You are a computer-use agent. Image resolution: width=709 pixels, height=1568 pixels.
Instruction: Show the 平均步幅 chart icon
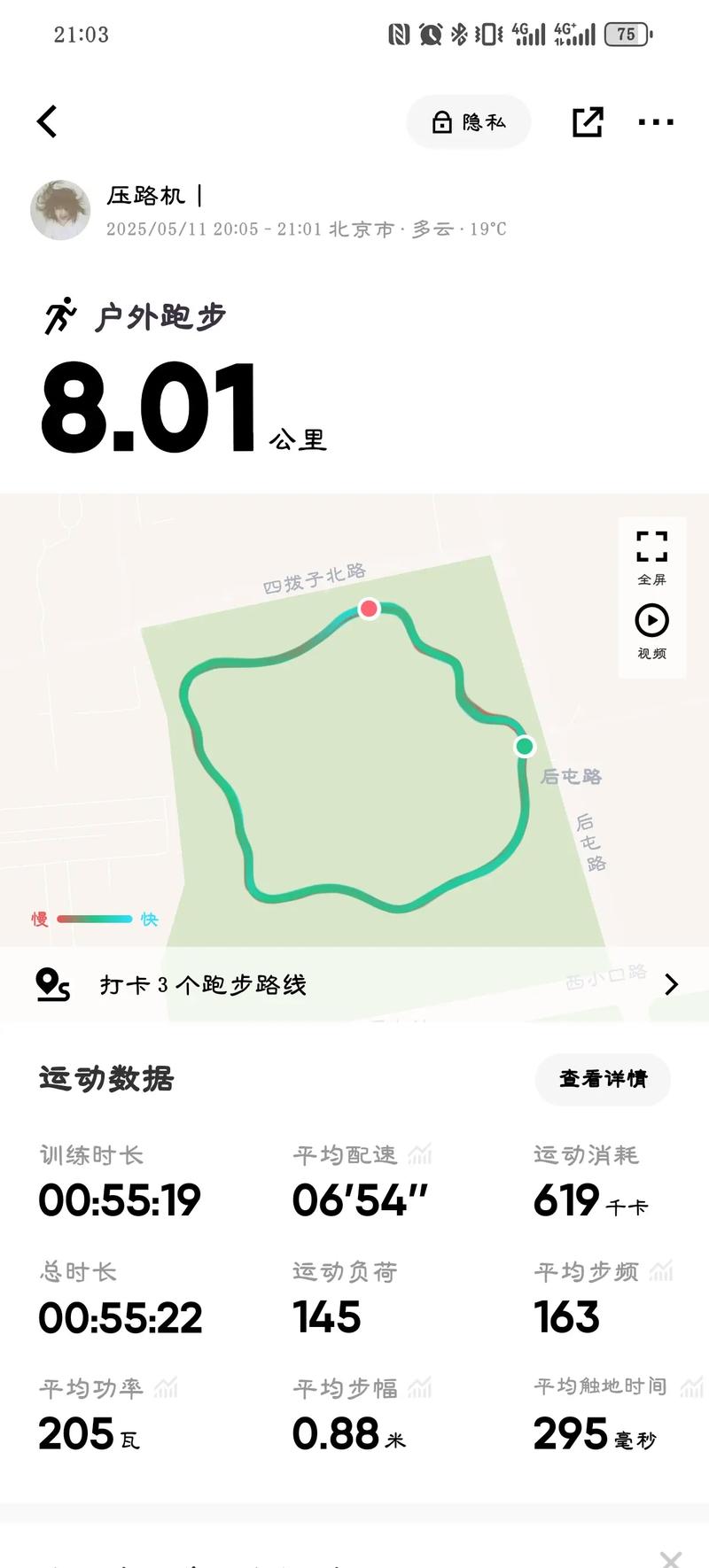420,1387
